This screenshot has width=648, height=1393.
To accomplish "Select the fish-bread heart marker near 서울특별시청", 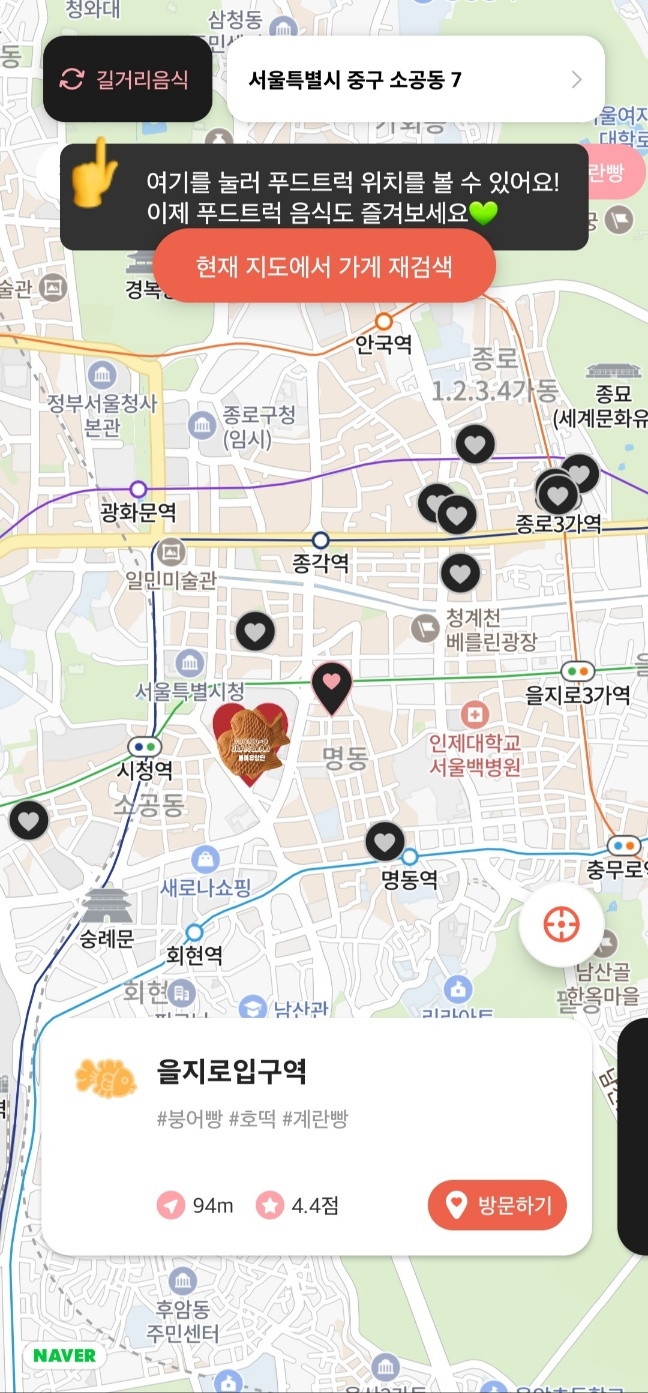I will click(251, 743).
